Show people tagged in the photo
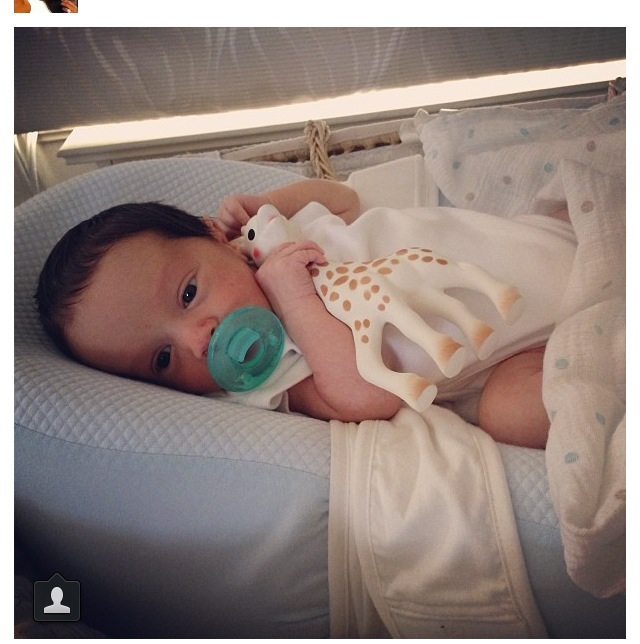Viewport: 640px width, 644px height. tap(57, 600)
